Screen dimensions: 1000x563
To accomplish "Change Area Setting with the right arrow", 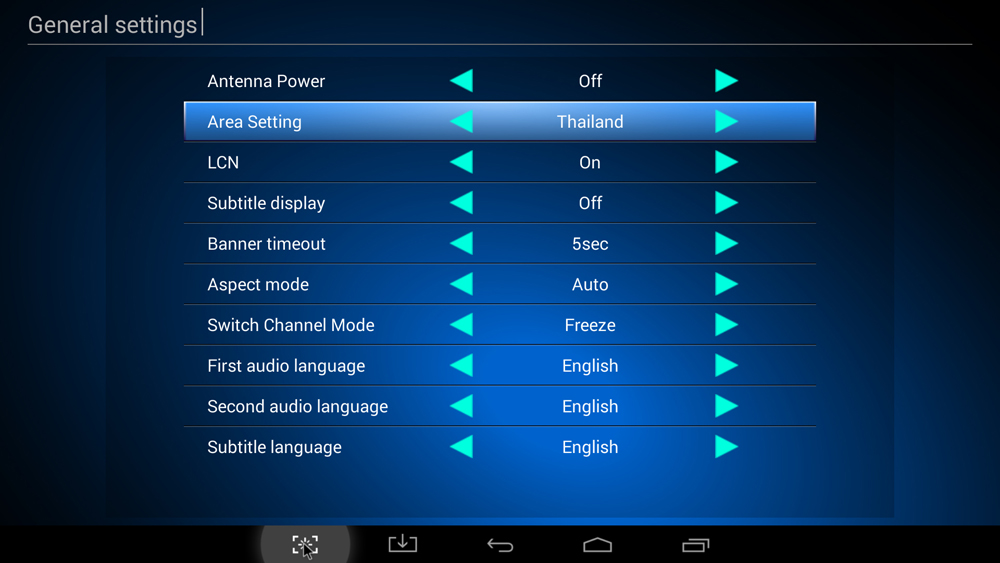I will (726, 122).
